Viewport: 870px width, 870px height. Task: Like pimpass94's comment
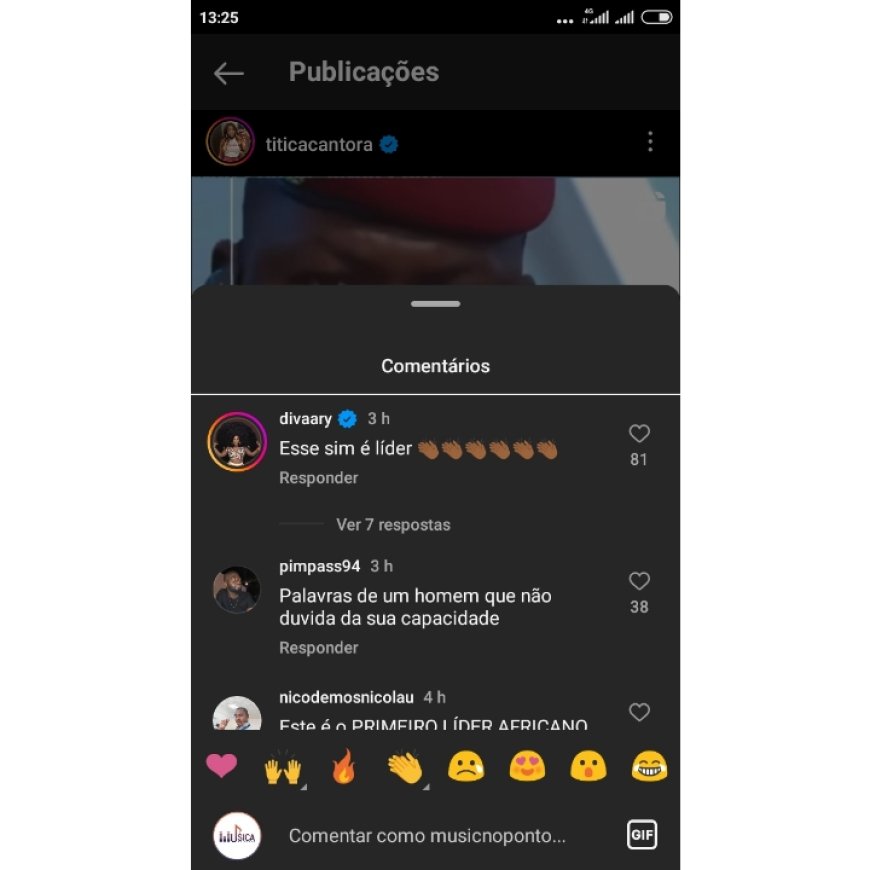[x=639, y=581]
